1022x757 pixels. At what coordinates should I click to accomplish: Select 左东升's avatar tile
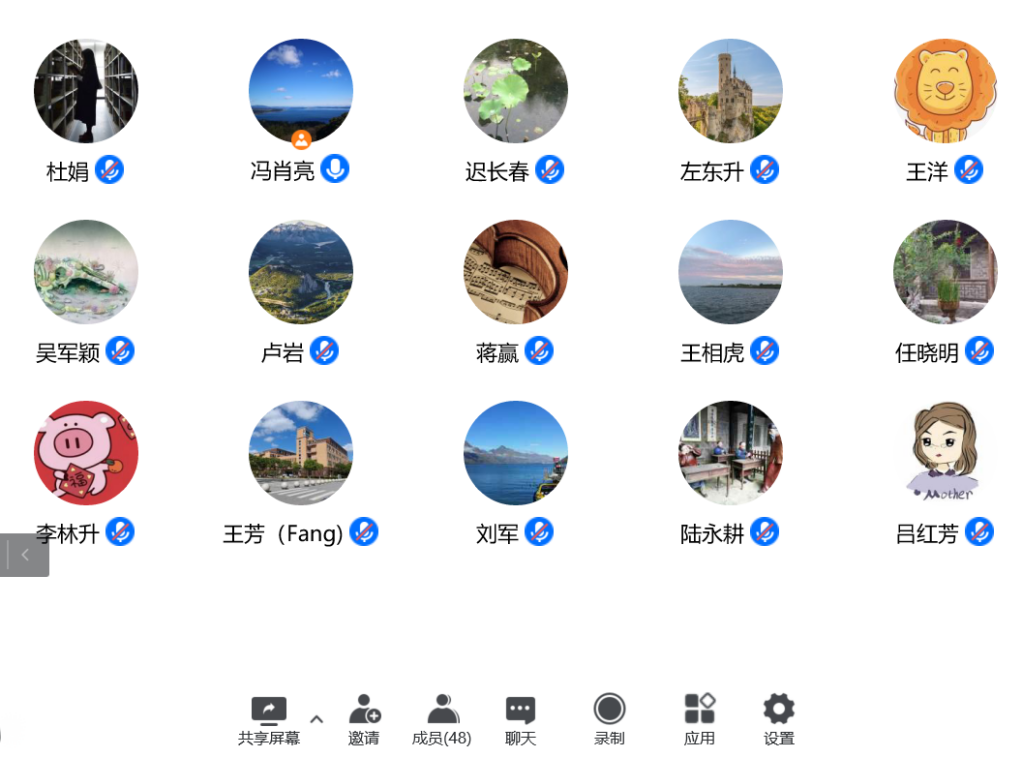[731, 91]
